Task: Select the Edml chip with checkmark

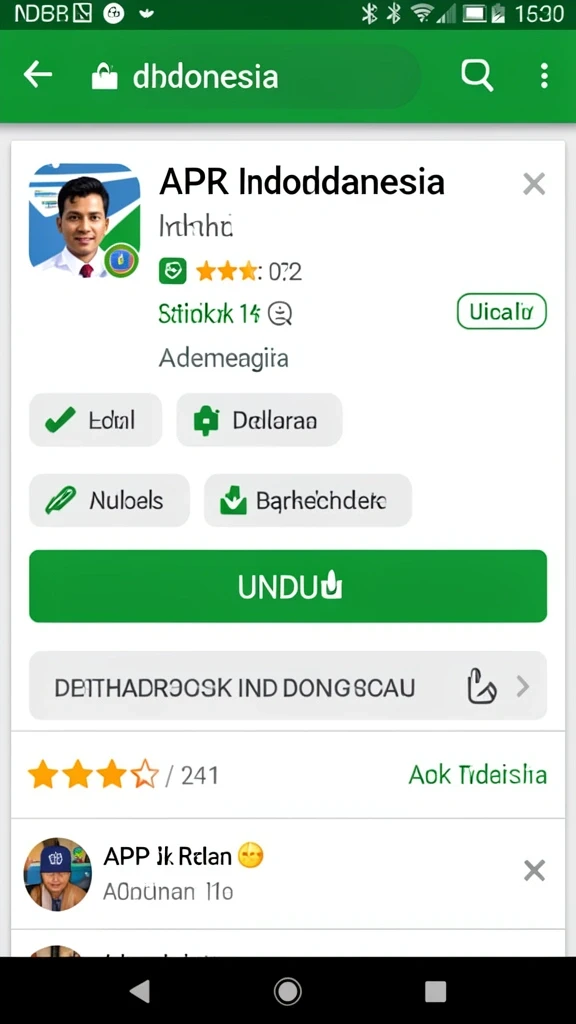Action: [x=95, y=421]
